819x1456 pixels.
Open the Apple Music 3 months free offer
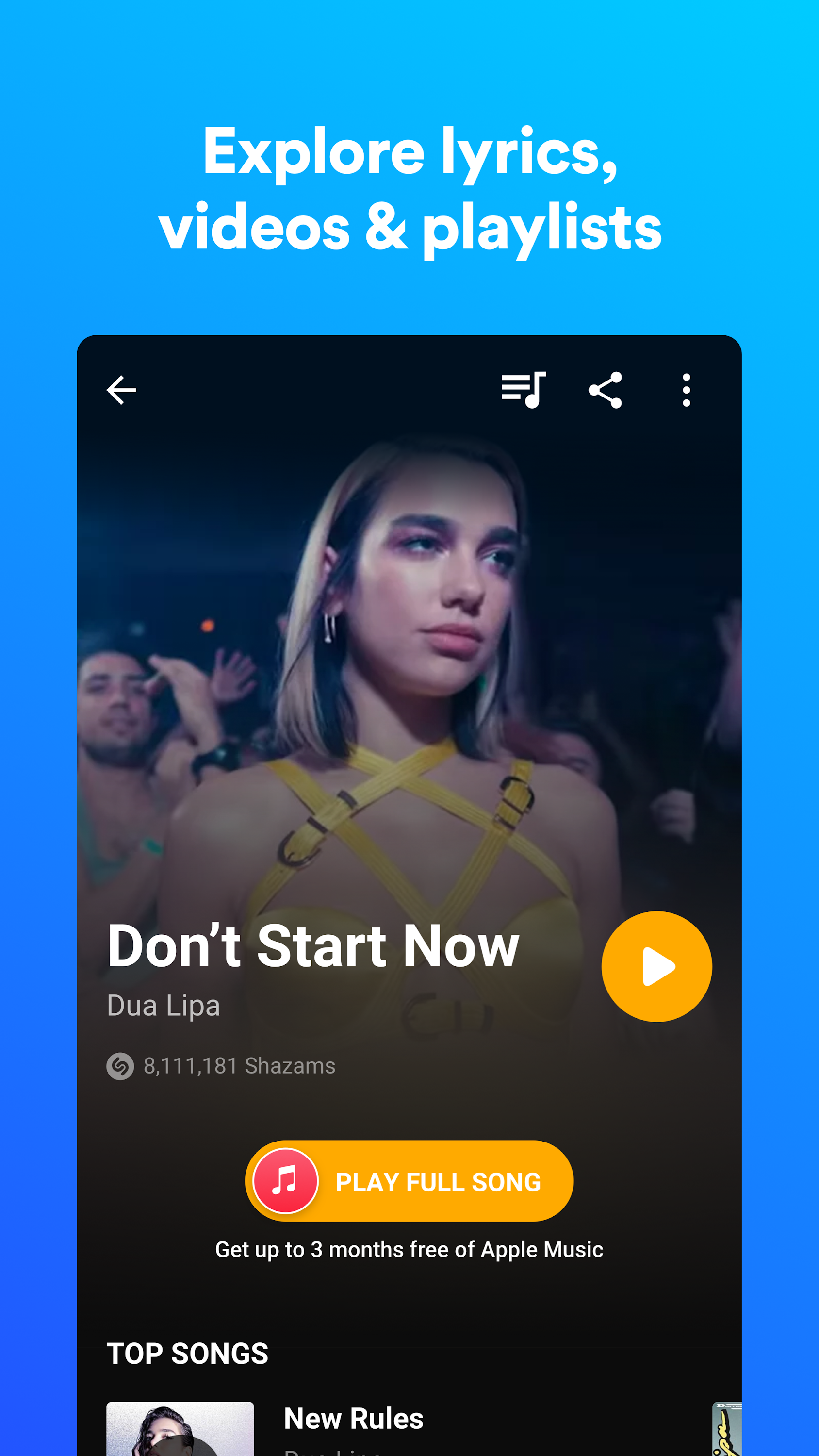pyautogui.click(x=409, y=1249)
